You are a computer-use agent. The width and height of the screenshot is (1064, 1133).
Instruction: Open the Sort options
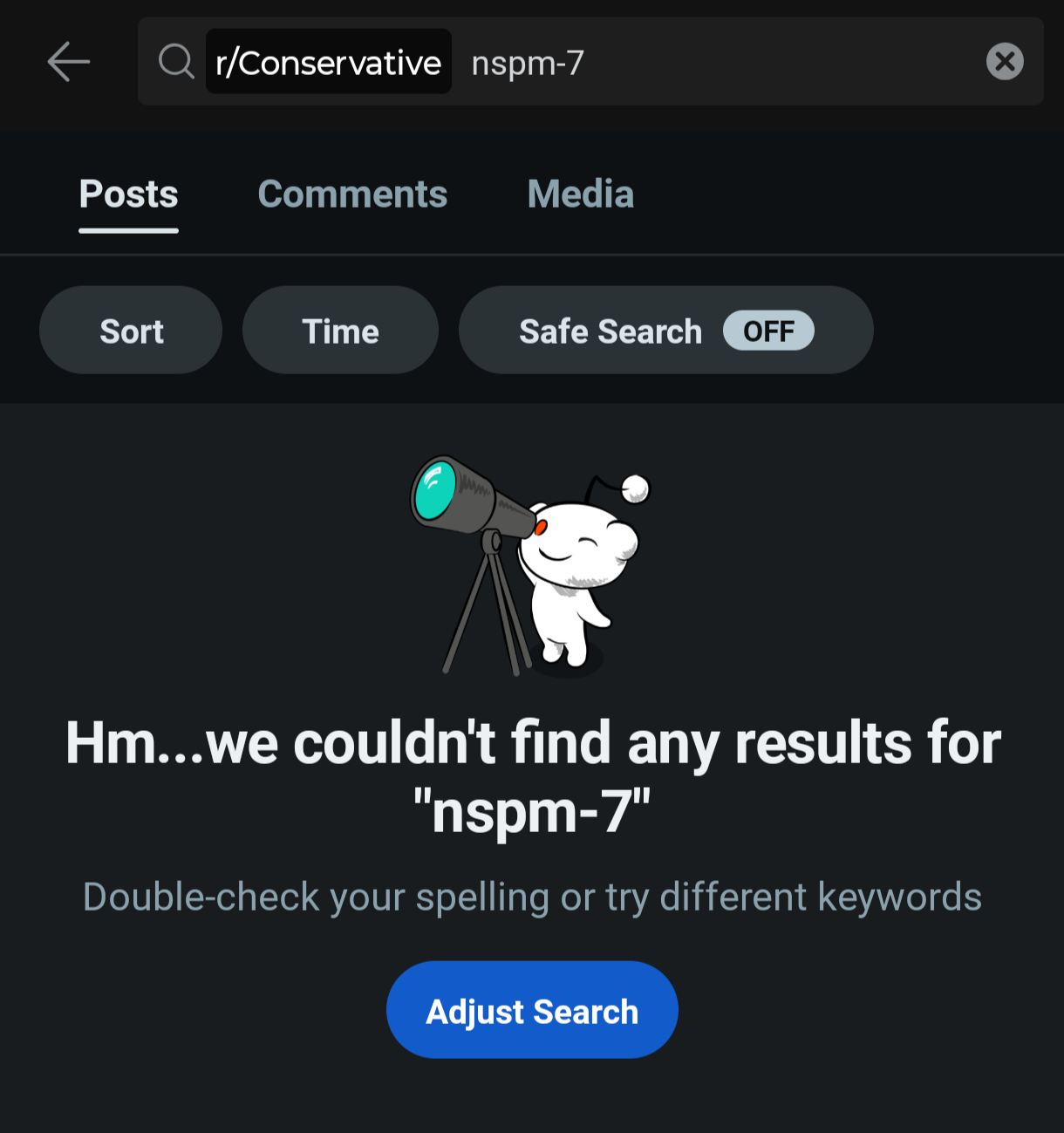[131, 331]
